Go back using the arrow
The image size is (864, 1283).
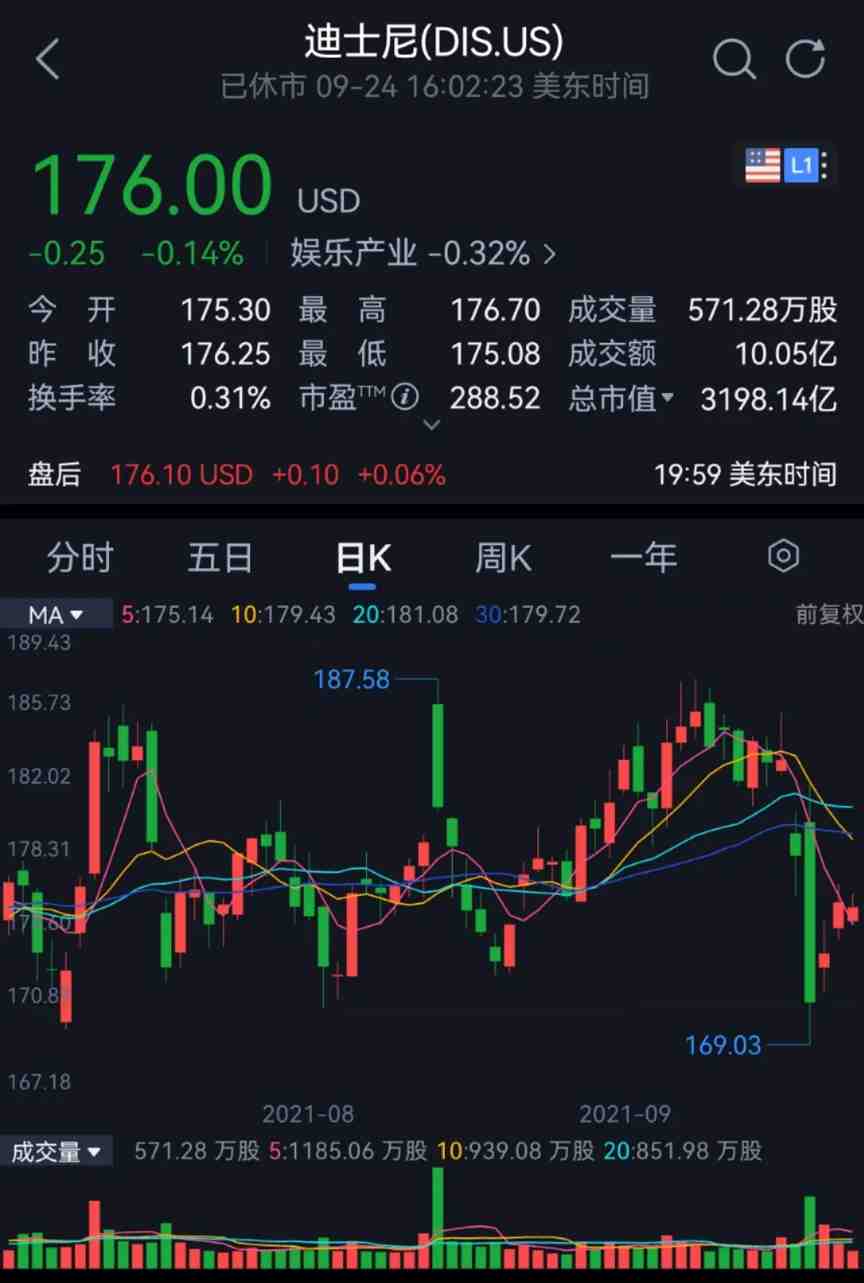pyautogui.click(x=47, y=60)
